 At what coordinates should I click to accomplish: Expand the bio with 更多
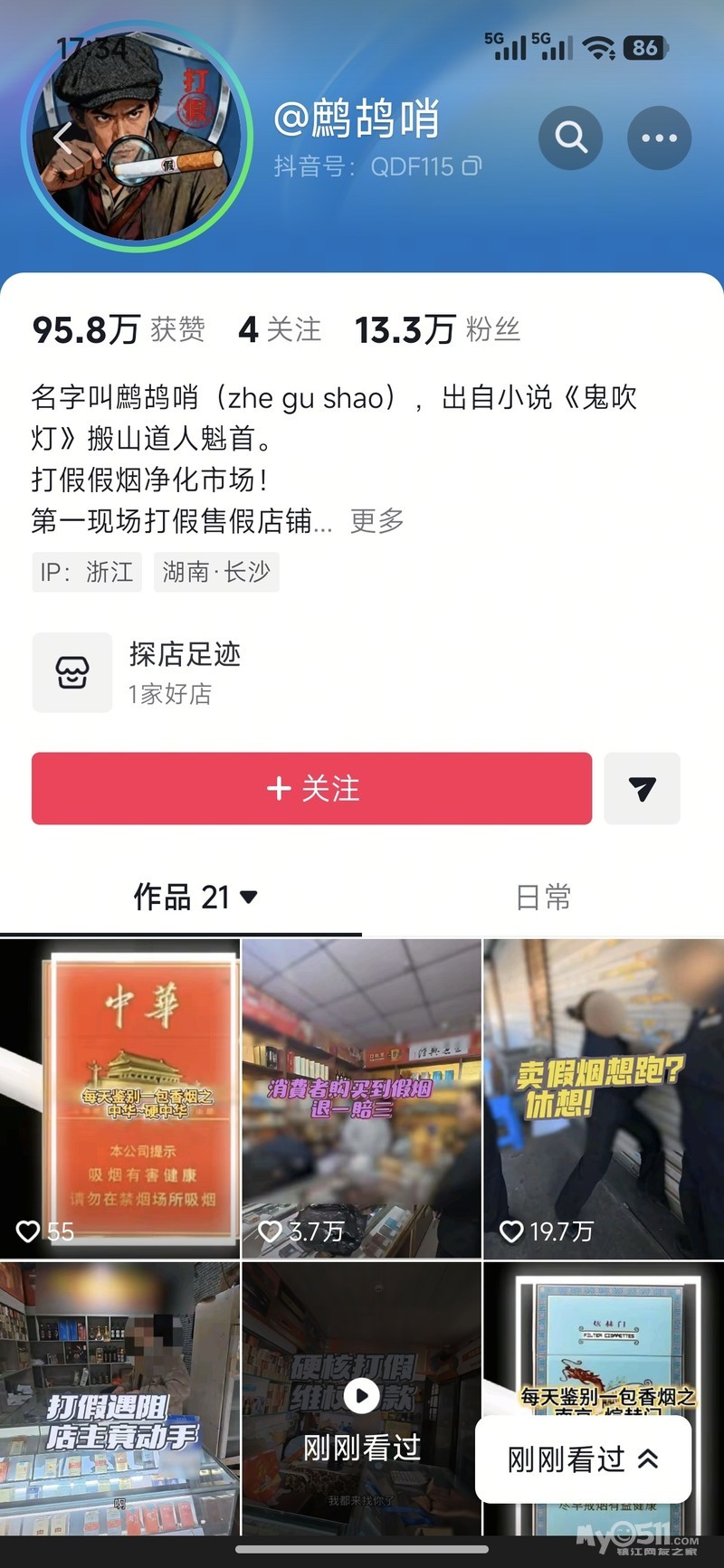click(377, 520)
